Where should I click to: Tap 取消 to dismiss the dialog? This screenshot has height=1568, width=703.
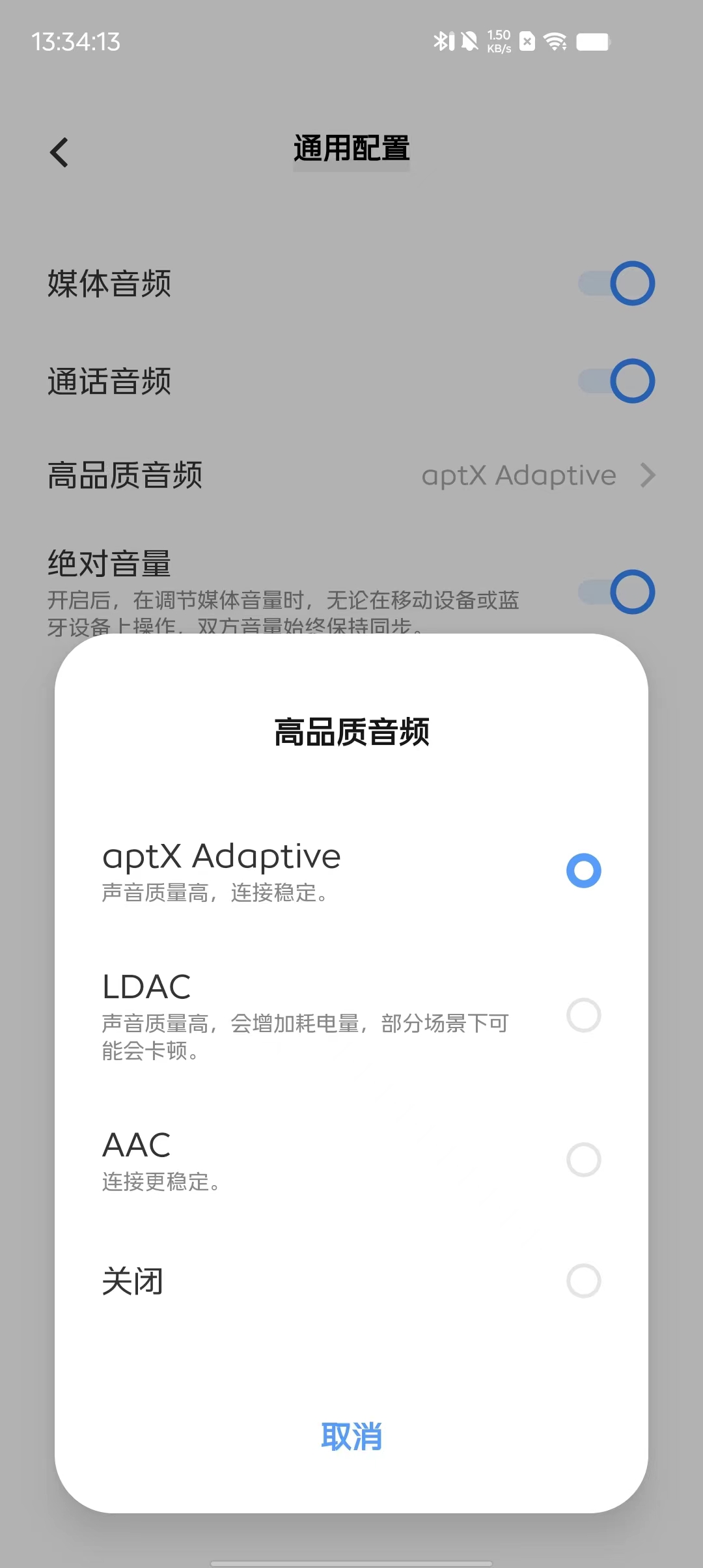pyautogui.click(x=351, y=1436)
